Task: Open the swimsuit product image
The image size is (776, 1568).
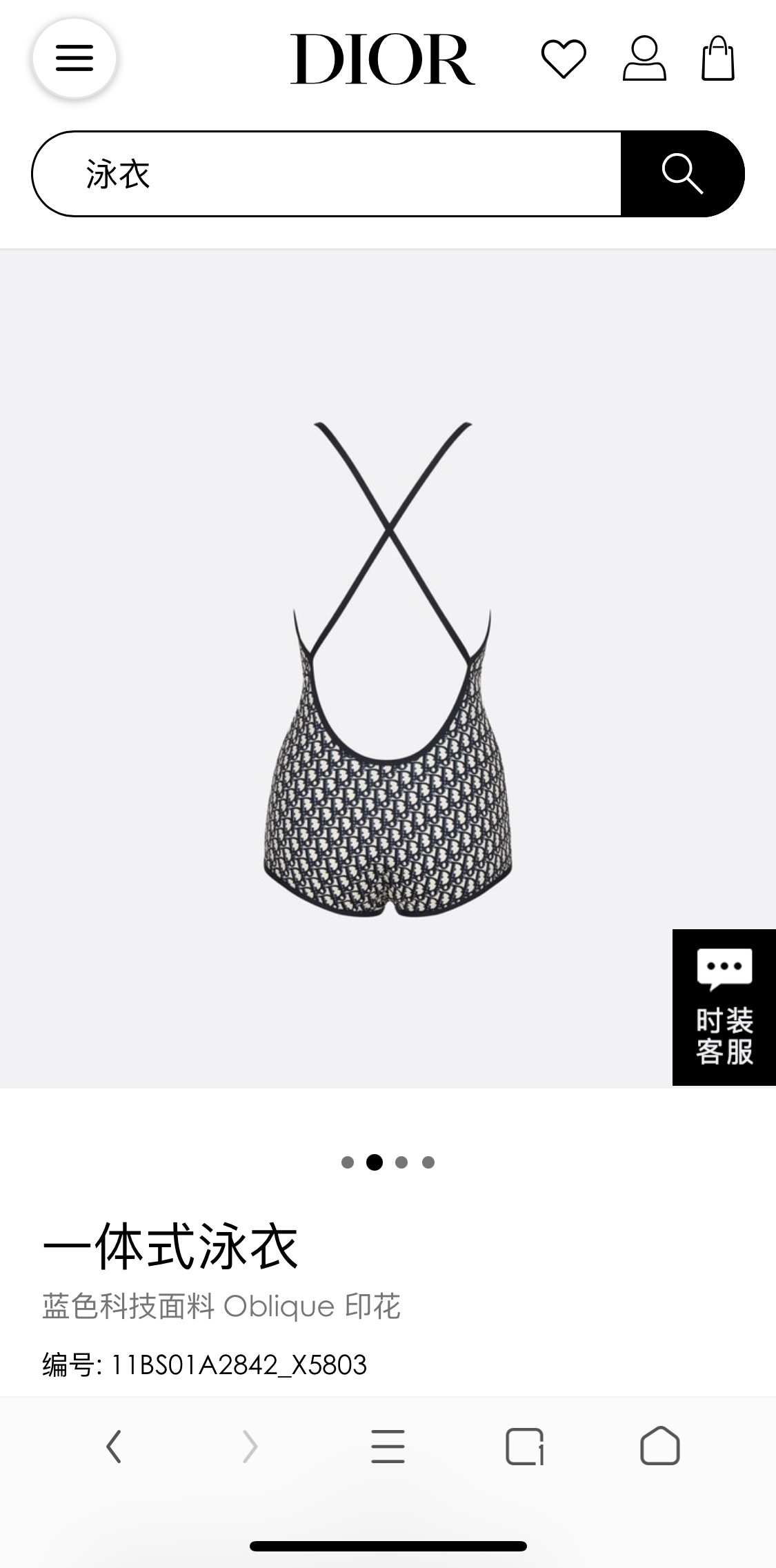Action: [388, 669]
